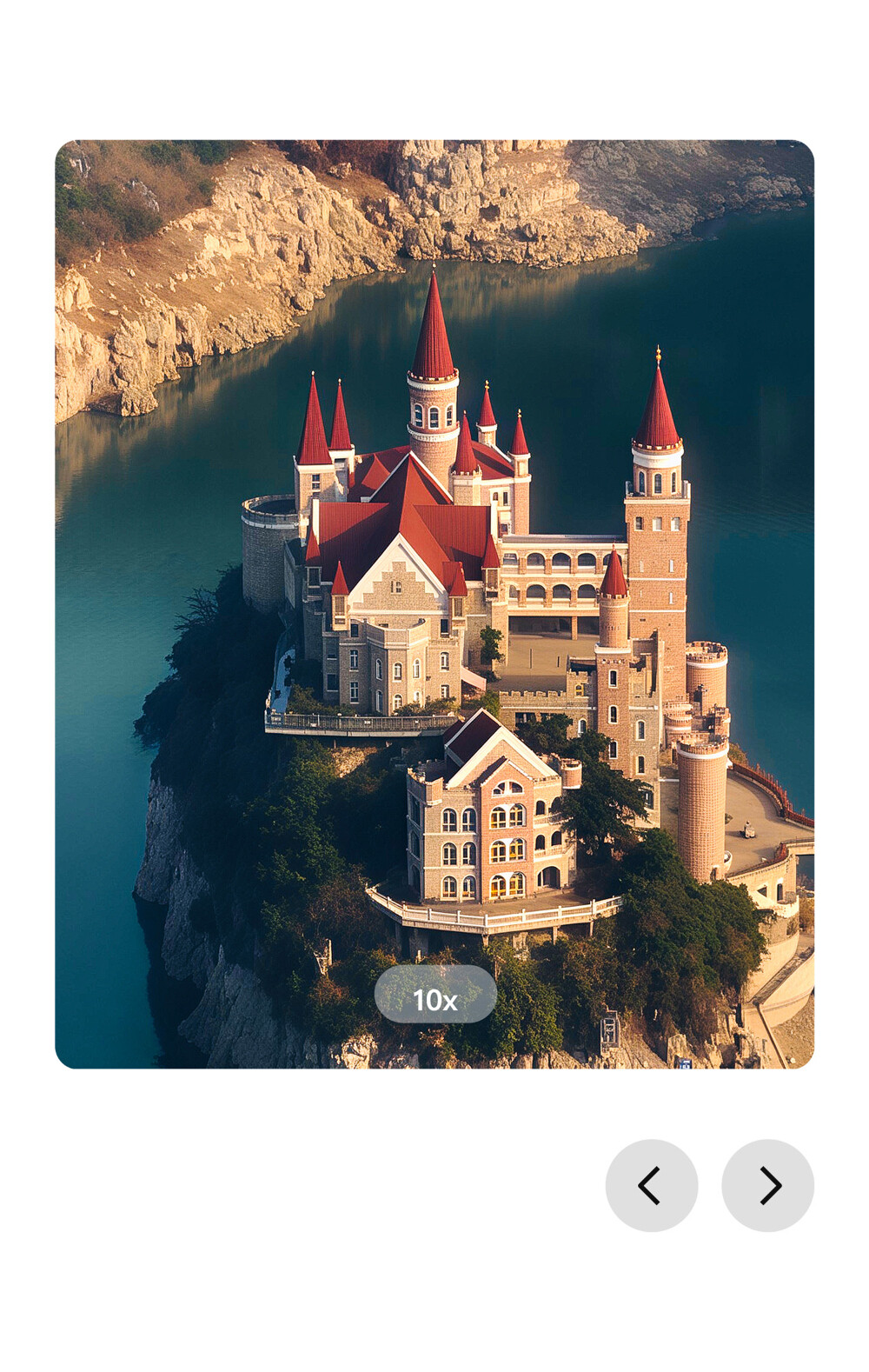Advance to the next image

[767, 1185]
